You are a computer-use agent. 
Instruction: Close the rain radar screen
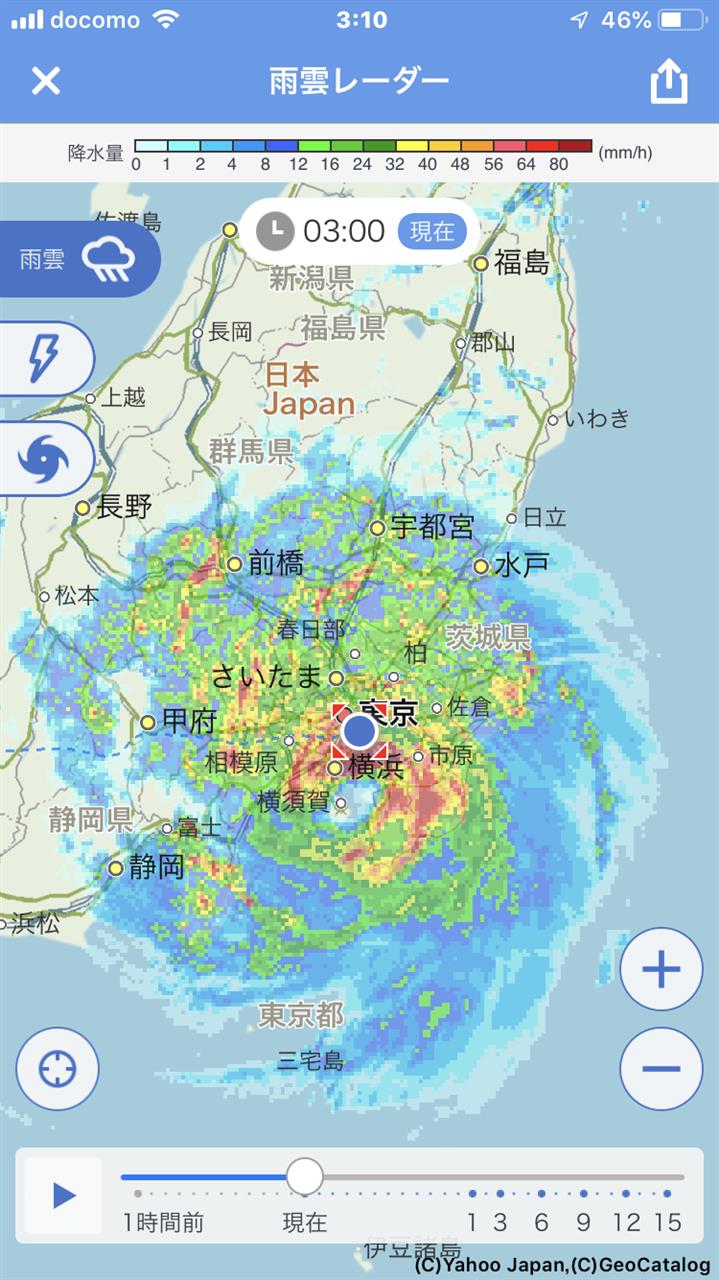[x=46, y=80]
